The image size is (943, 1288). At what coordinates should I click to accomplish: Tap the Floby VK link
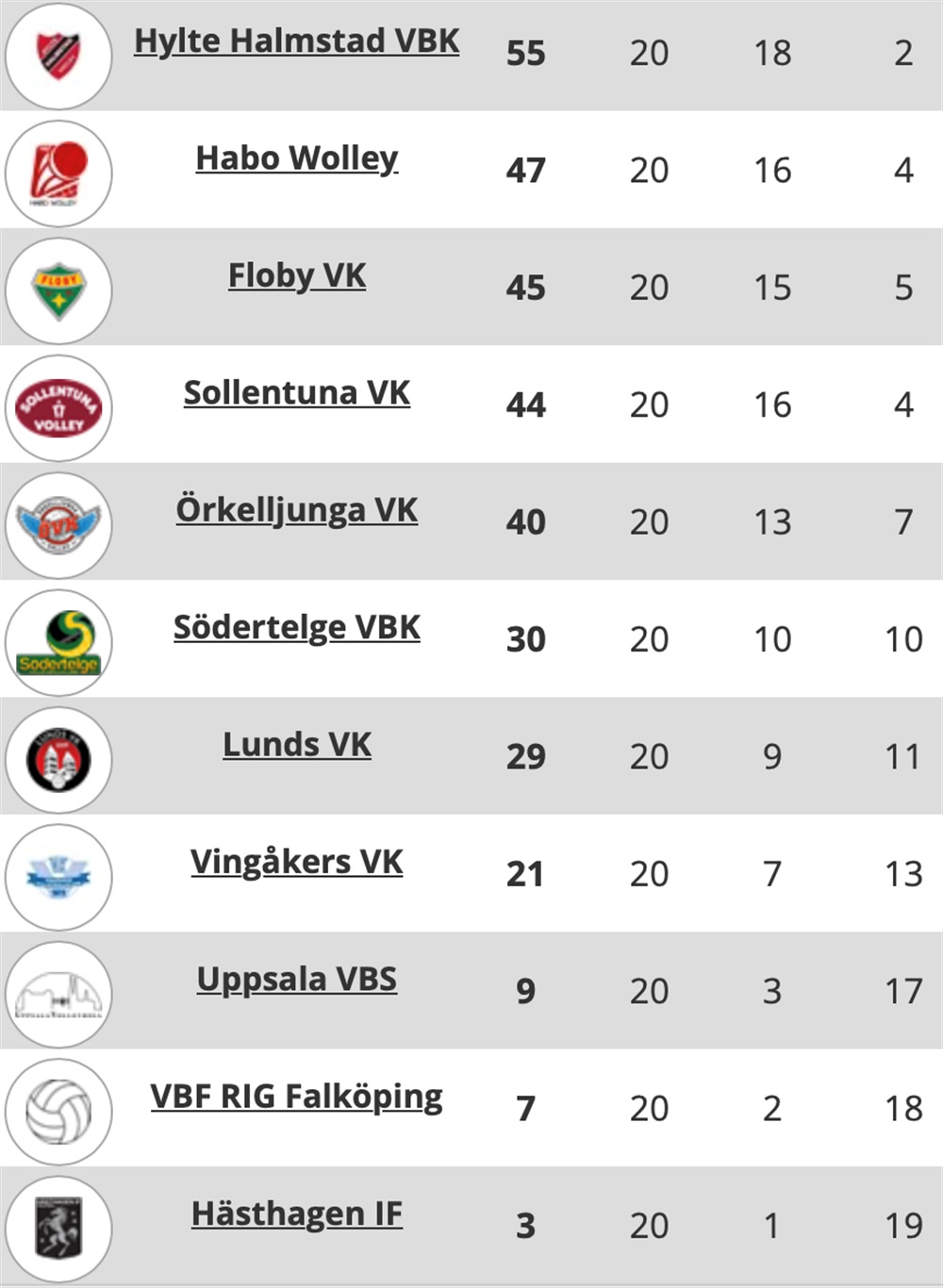click(x=296, y=275)
